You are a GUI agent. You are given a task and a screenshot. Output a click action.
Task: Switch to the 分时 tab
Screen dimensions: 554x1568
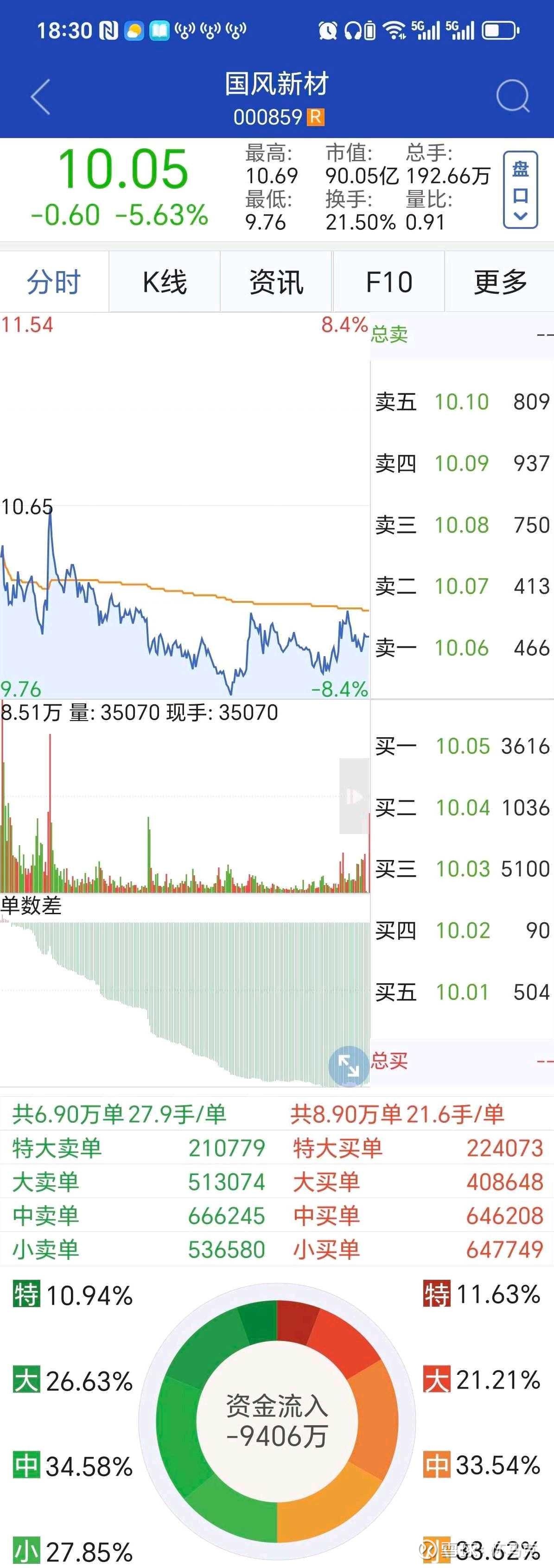[54, 283]
